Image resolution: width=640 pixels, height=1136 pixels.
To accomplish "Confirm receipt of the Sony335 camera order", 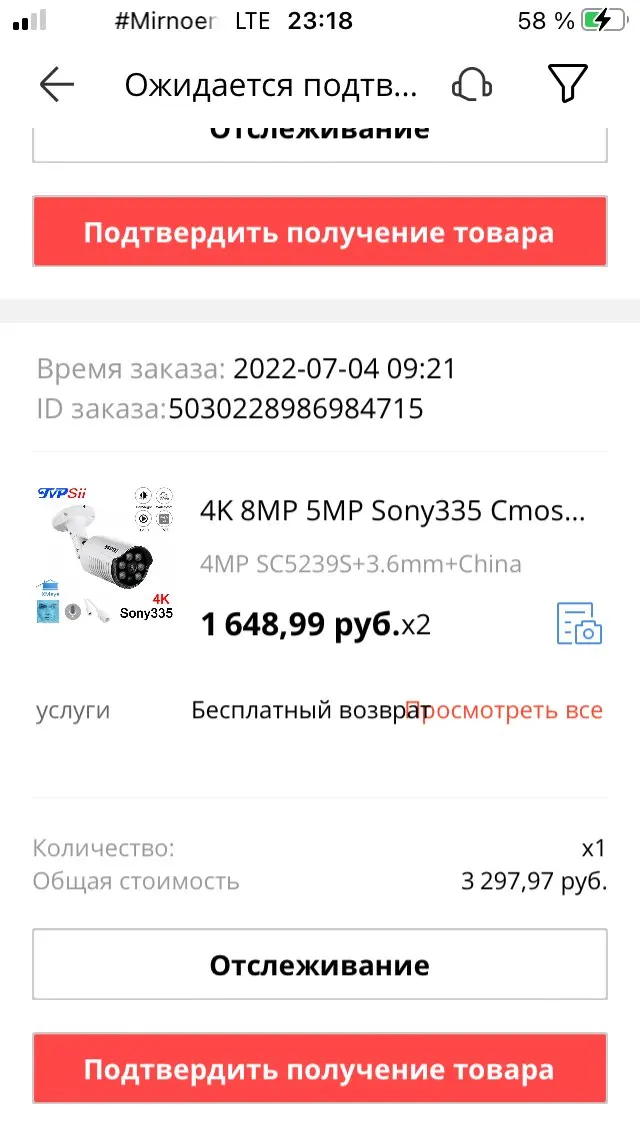I will point(320,1069).
